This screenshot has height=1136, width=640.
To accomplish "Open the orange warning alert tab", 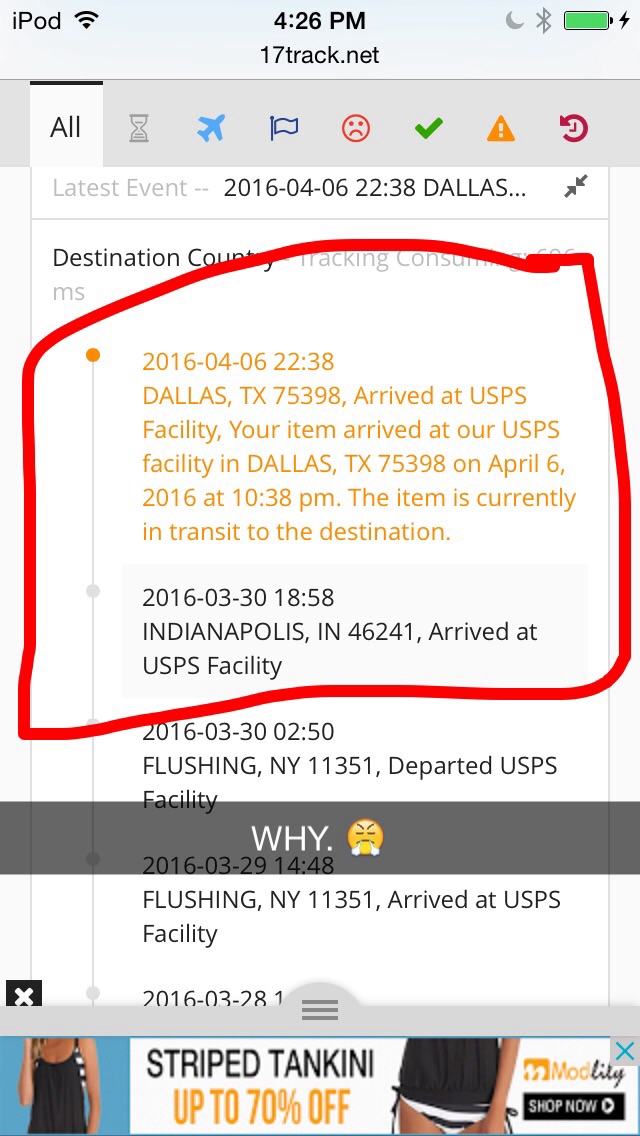I will pyautogui.click(x=501, y=128).
